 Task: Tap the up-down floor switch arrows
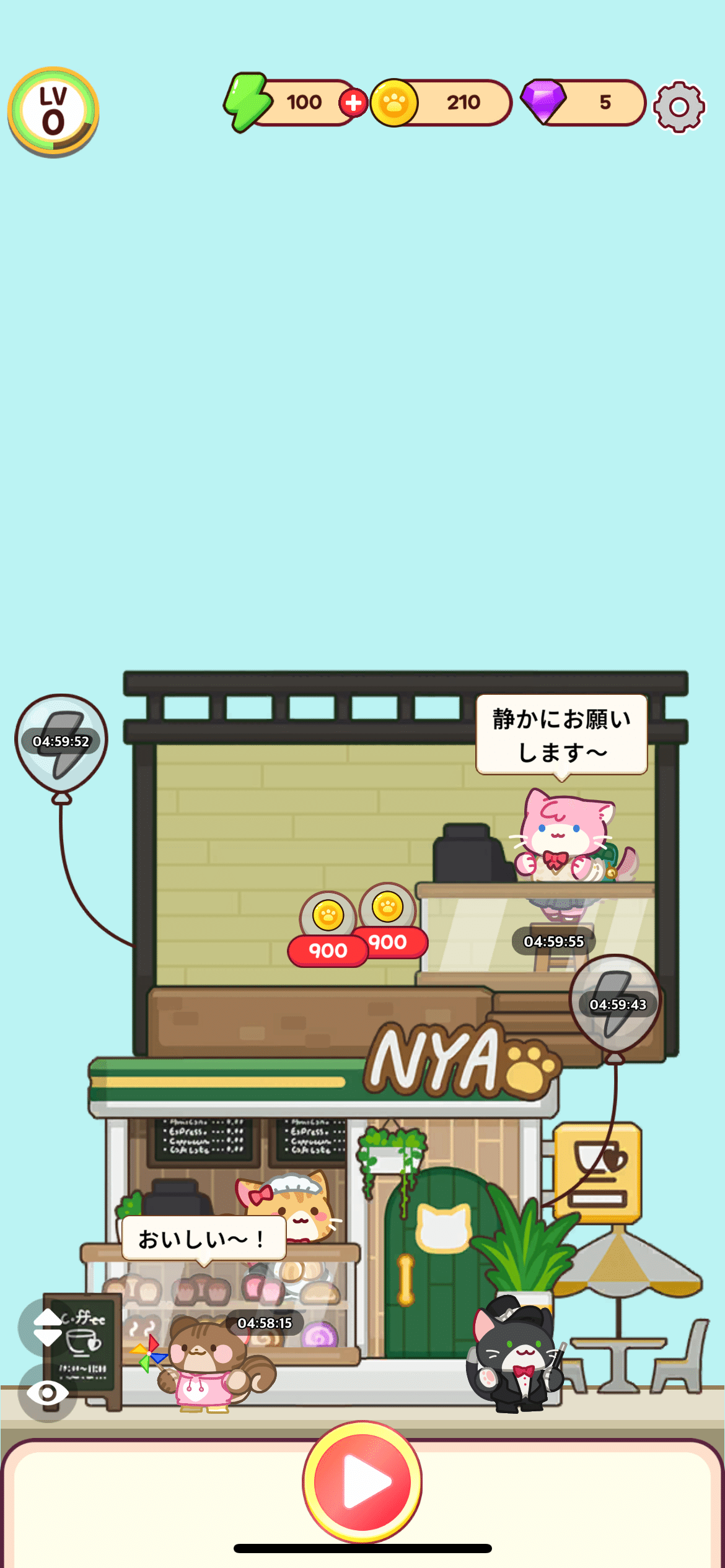pos(47,1328)
